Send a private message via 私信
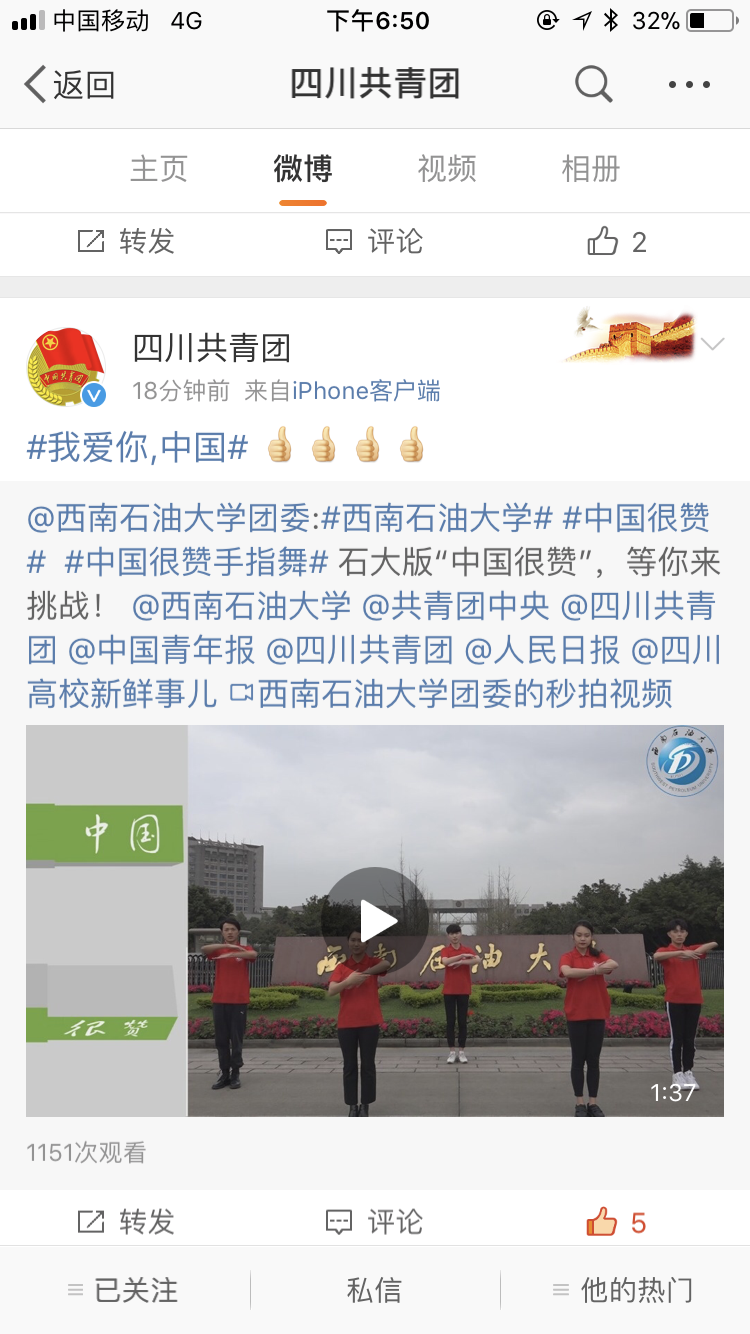 coord(374,1290)
